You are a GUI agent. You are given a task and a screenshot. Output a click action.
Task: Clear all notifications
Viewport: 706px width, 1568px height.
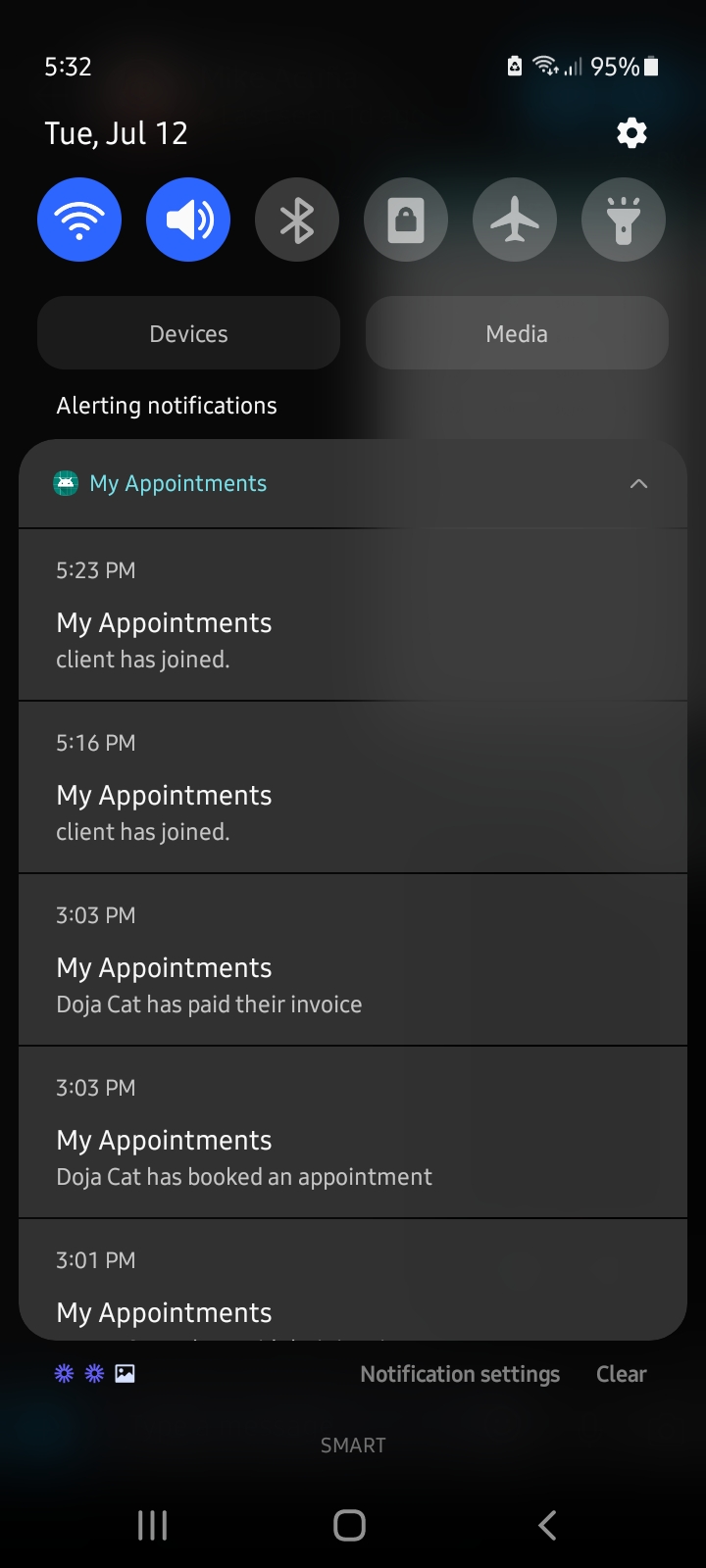(621, 1374)
